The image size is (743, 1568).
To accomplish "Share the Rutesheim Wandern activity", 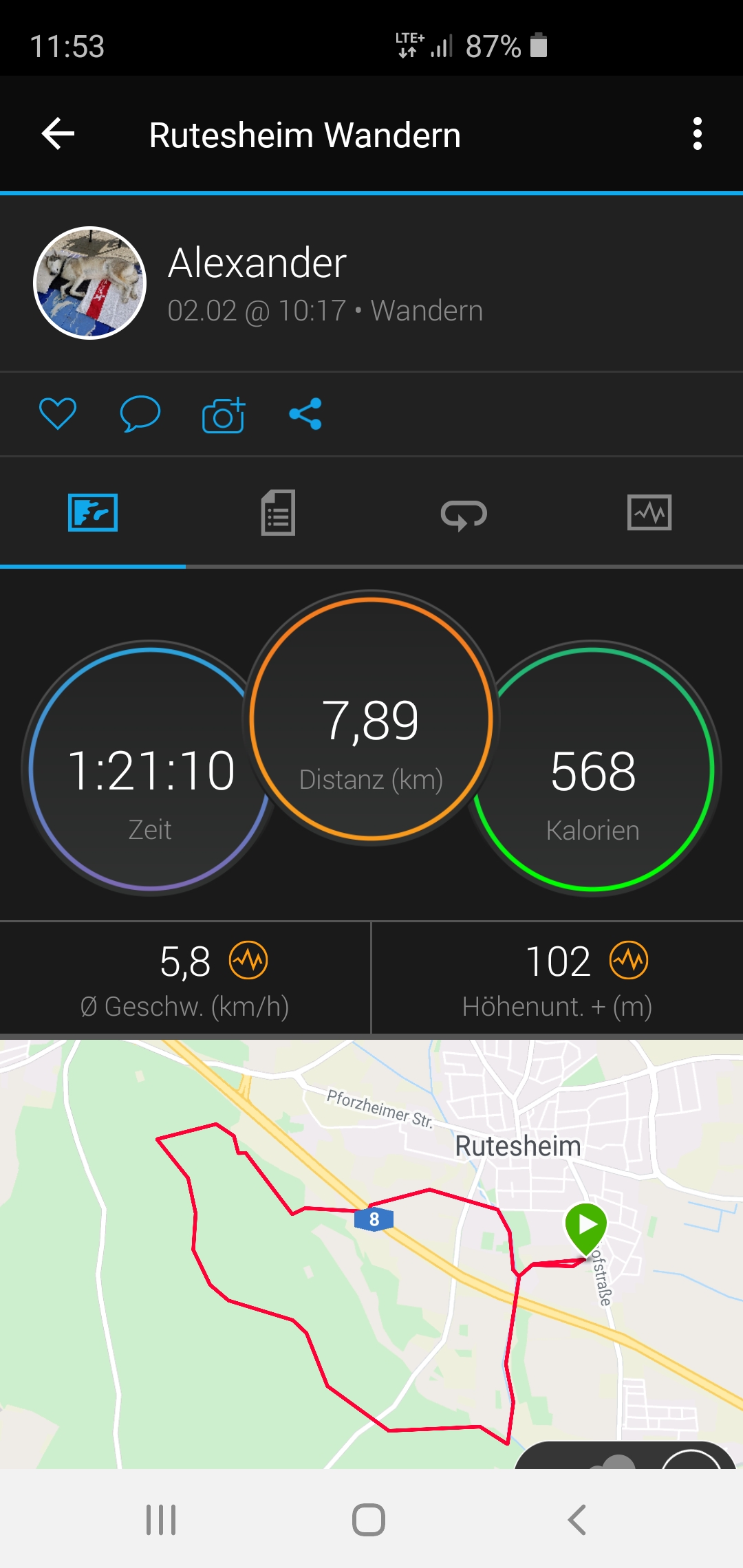I will point(305,414).
